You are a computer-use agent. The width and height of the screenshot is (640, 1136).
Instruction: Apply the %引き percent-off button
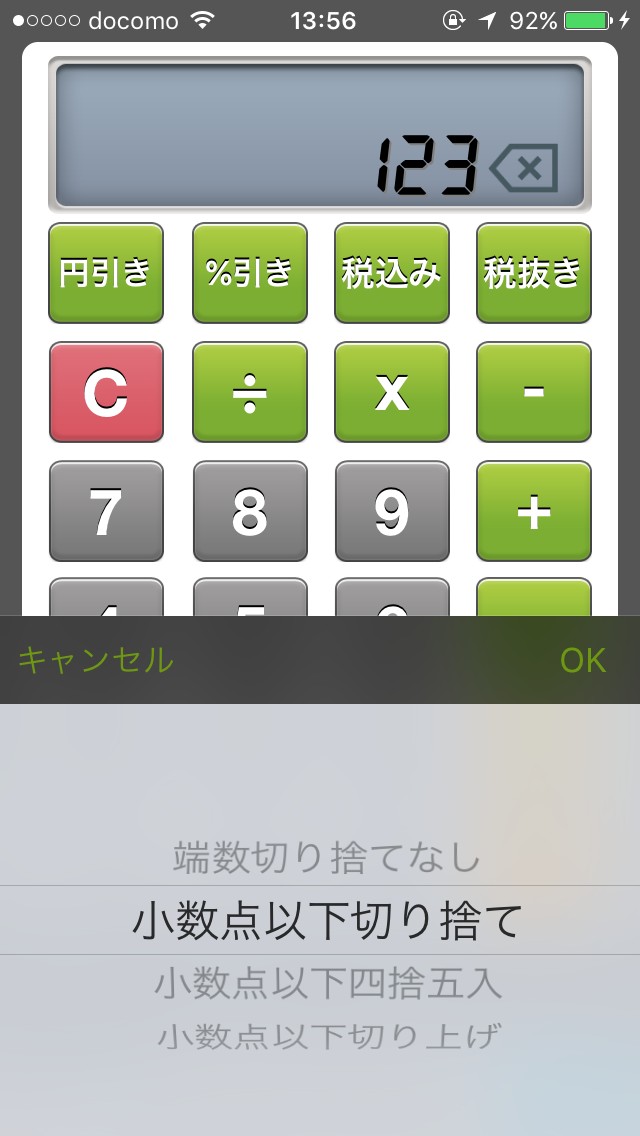click(x=249, y=272)
